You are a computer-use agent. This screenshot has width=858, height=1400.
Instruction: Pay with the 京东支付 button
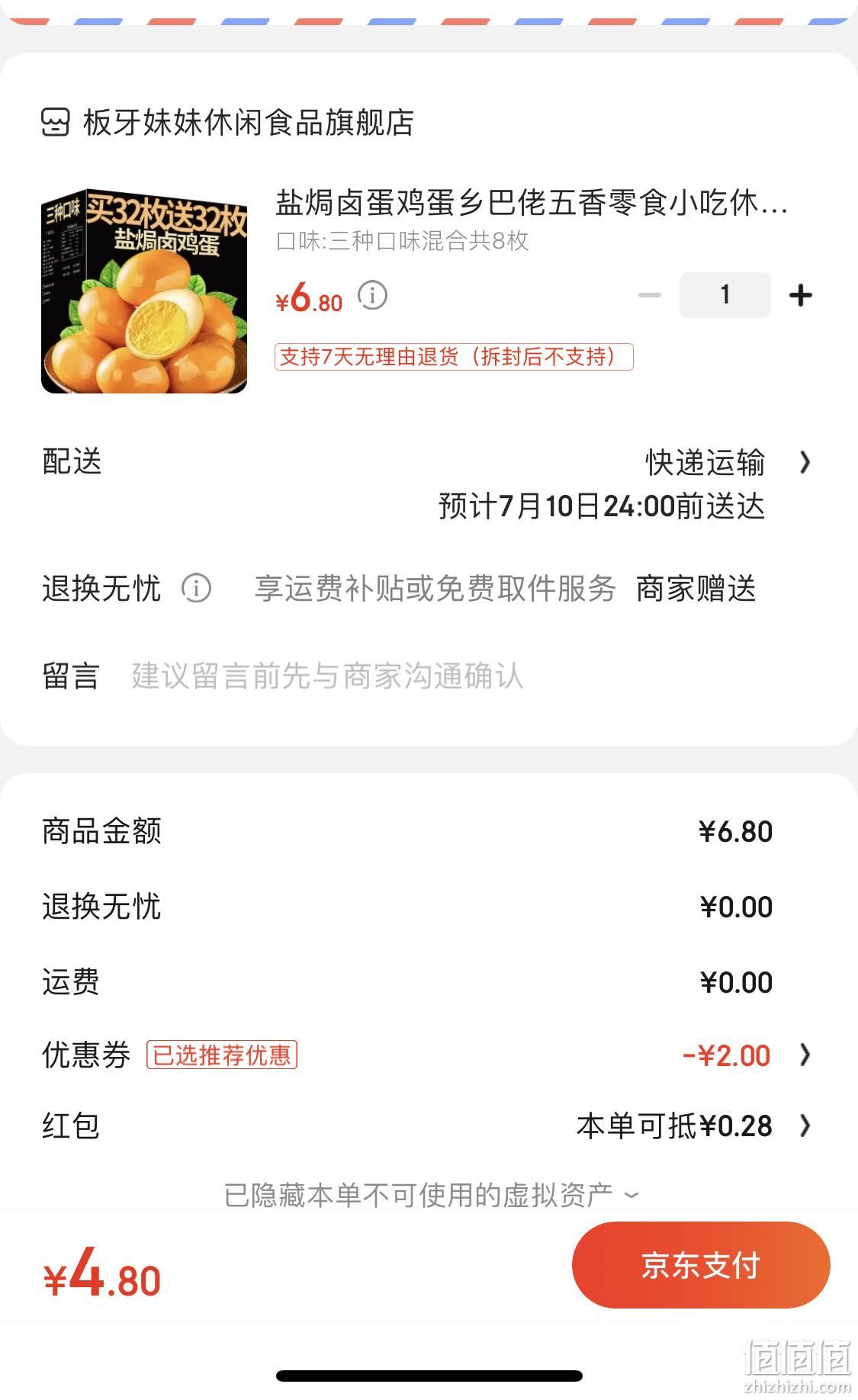(701, 1265)
